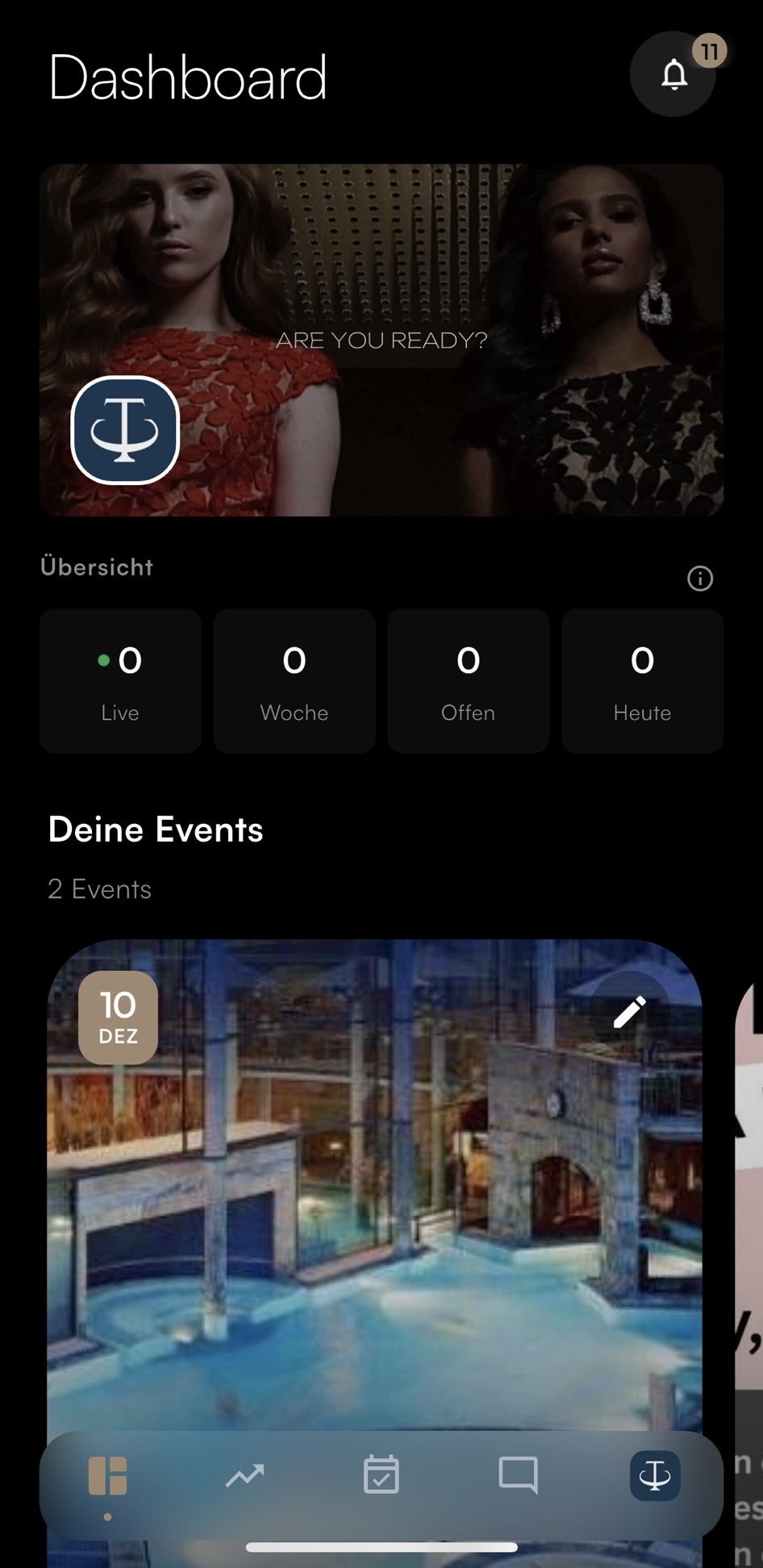Open the Live overview tile

[x=120, y=680]
